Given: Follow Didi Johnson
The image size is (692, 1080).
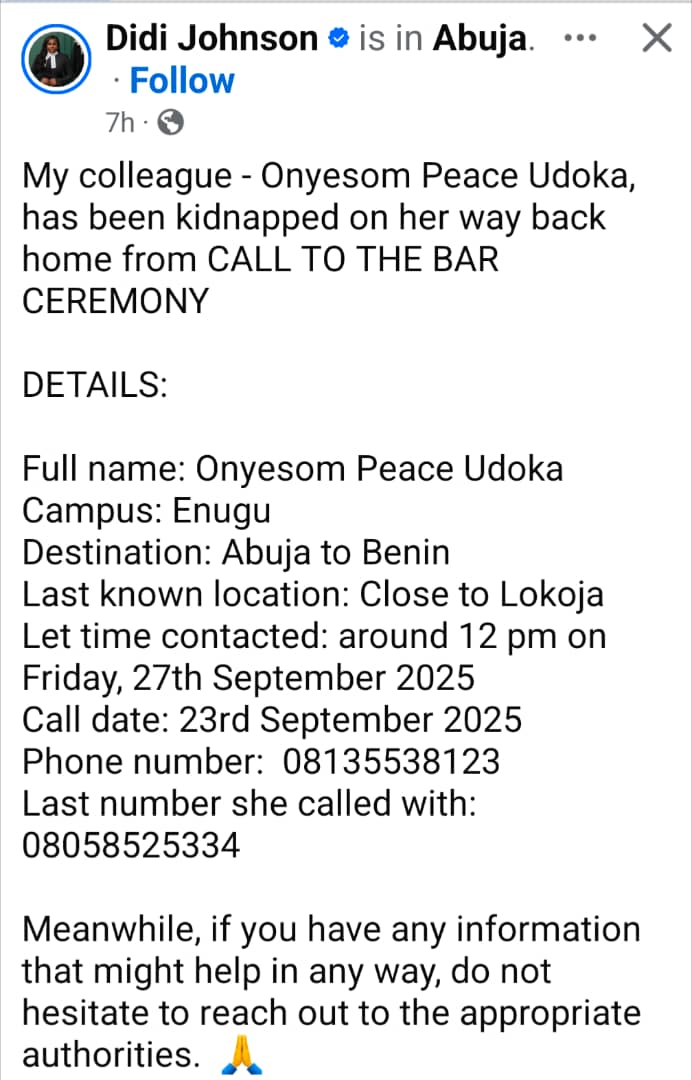Looking at the screenshot, I should pos(182,80).
